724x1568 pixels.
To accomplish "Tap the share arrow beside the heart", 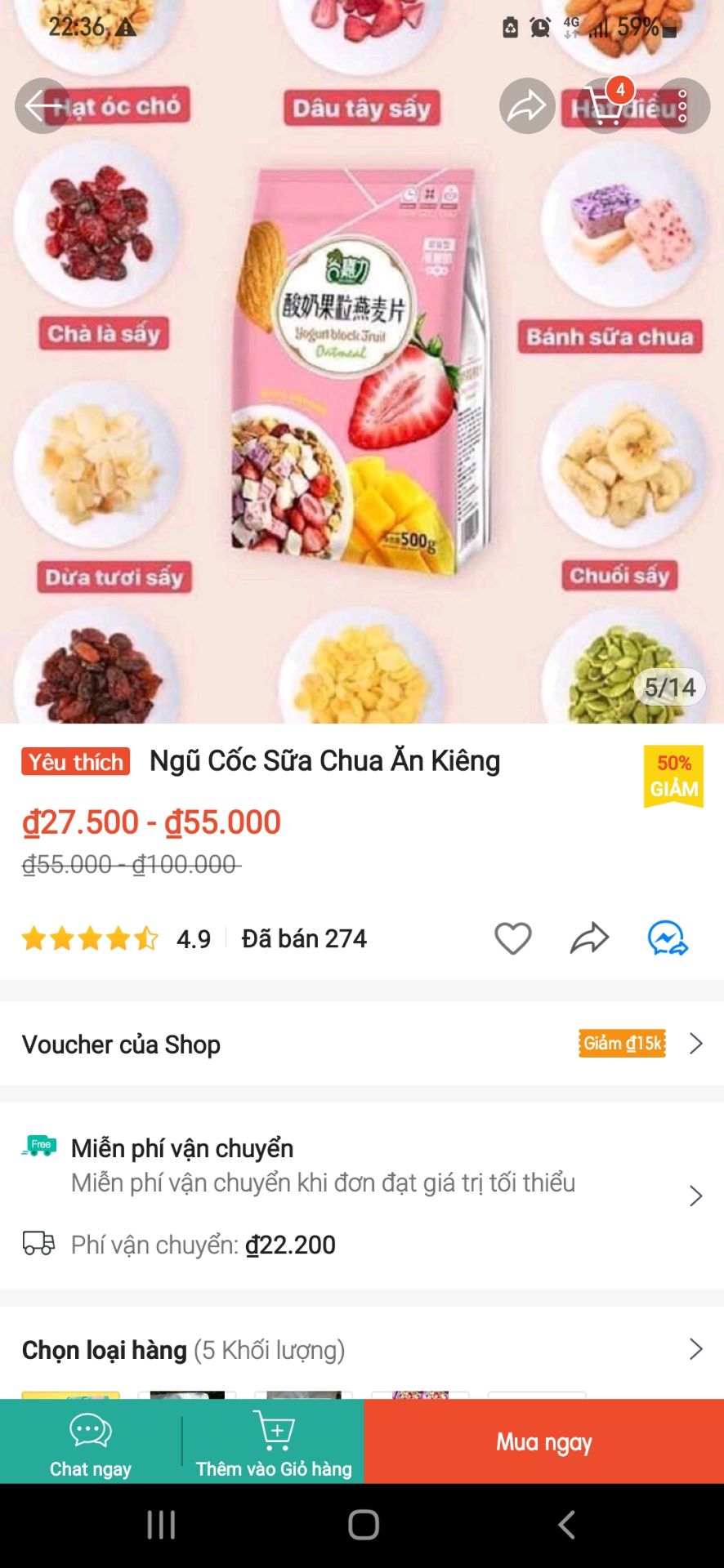I will 590,939.
